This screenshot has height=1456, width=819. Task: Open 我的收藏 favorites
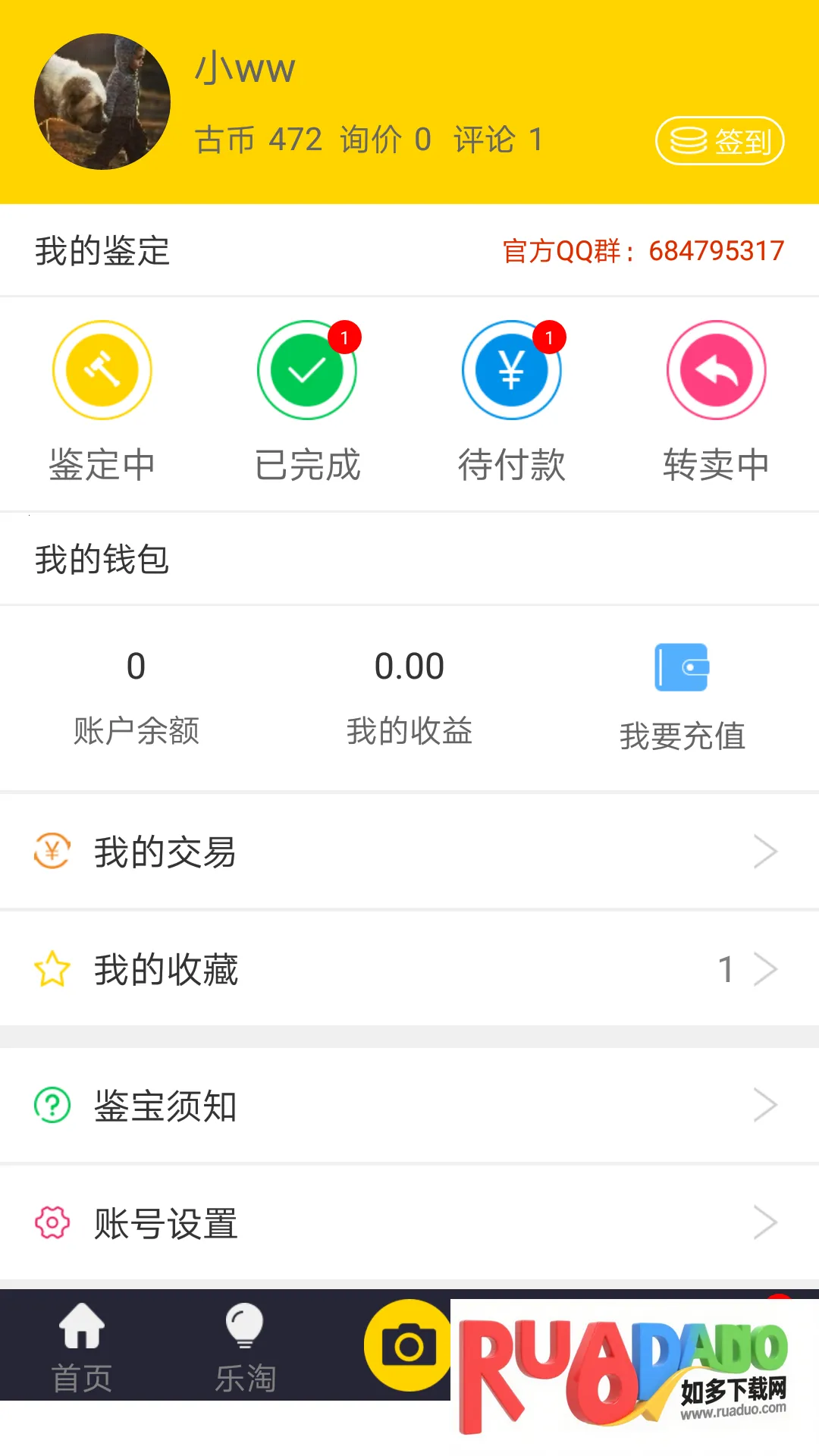pyautogui.click(x=409, y=969)
